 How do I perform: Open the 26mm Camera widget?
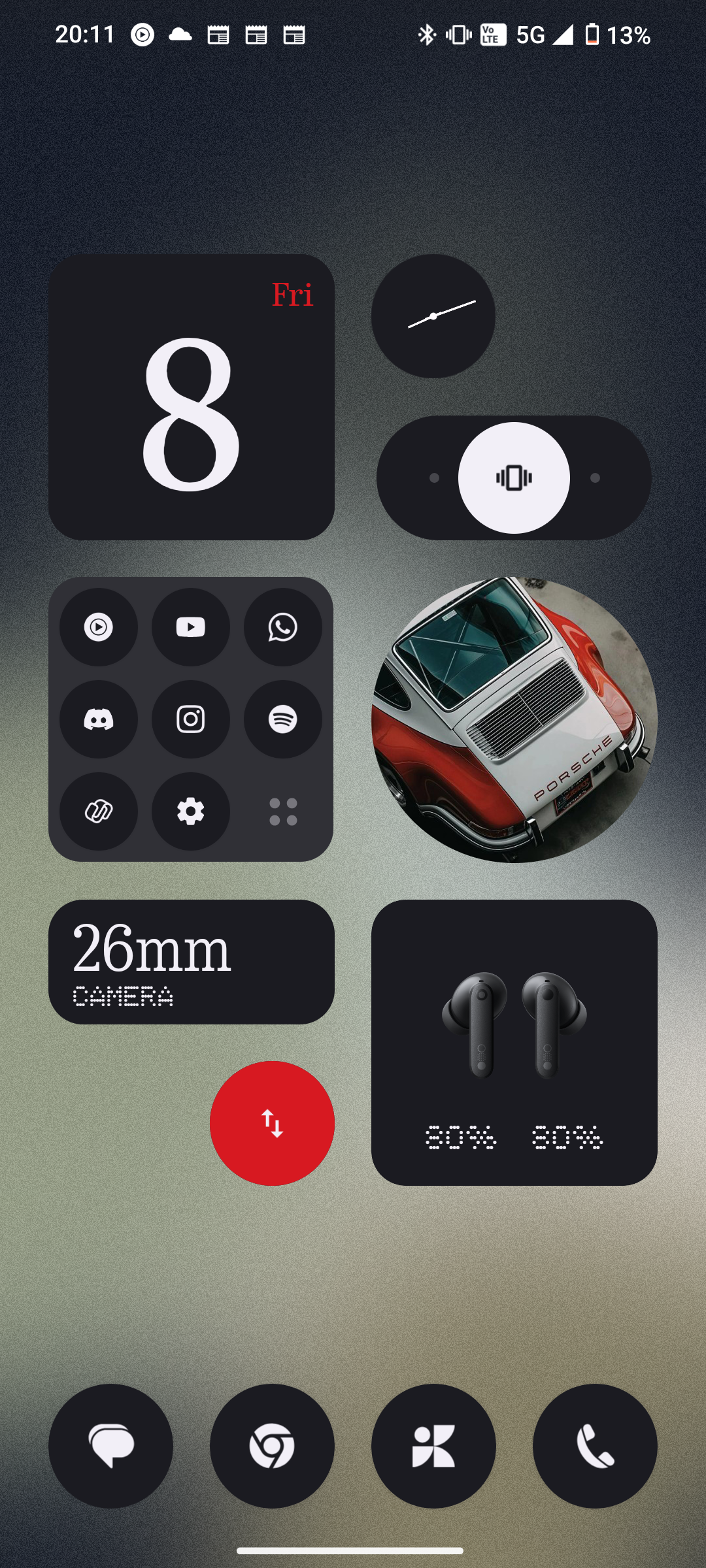[x=191, y=962]
